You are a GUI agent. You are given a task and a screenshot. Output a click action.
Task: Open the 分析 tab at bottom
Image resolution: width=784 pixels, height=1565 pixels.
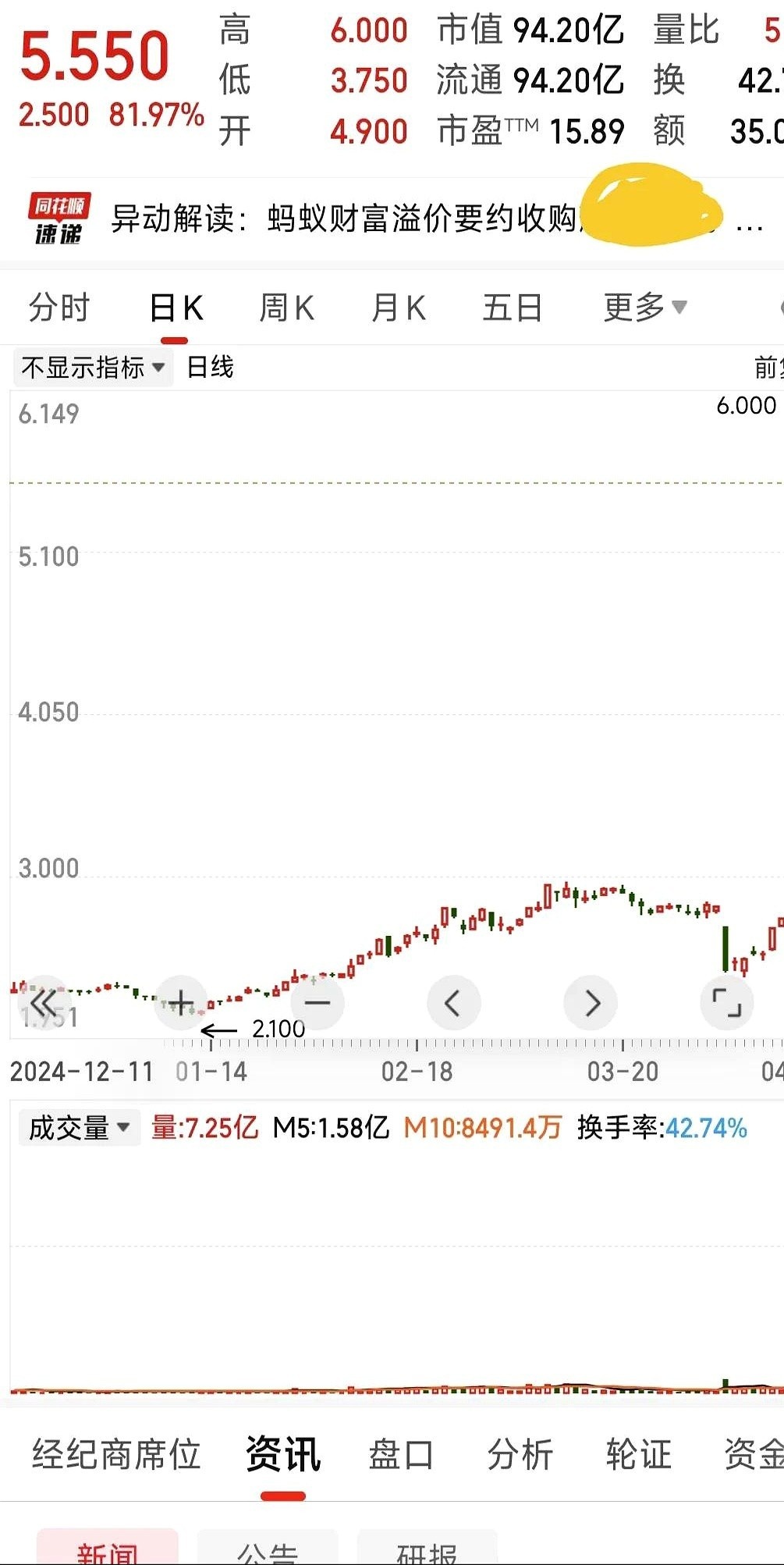coord(520,1453)
